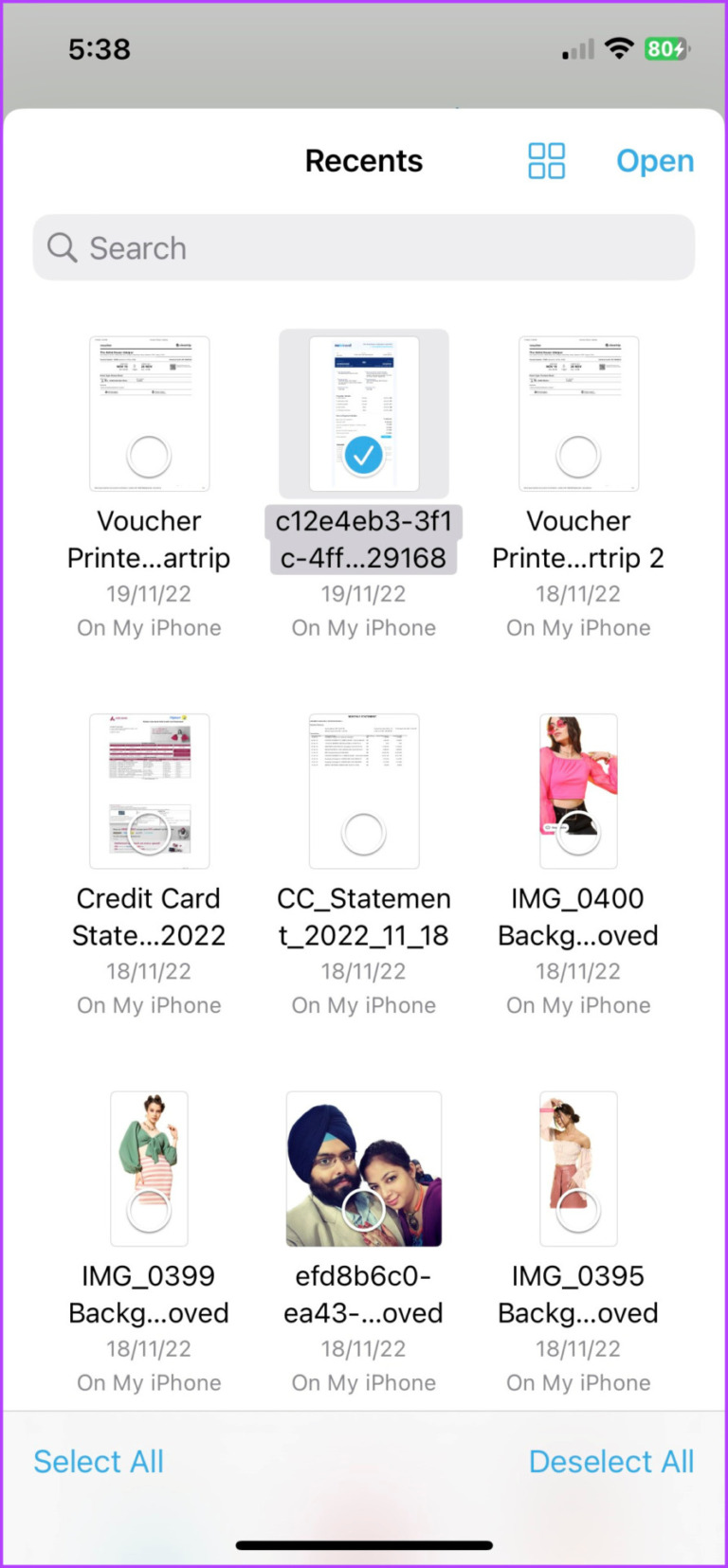Tap the grid view icon beside Open
Image resolution: width=728 pixels, height=1568 pixels.
[x=546, y=161]
